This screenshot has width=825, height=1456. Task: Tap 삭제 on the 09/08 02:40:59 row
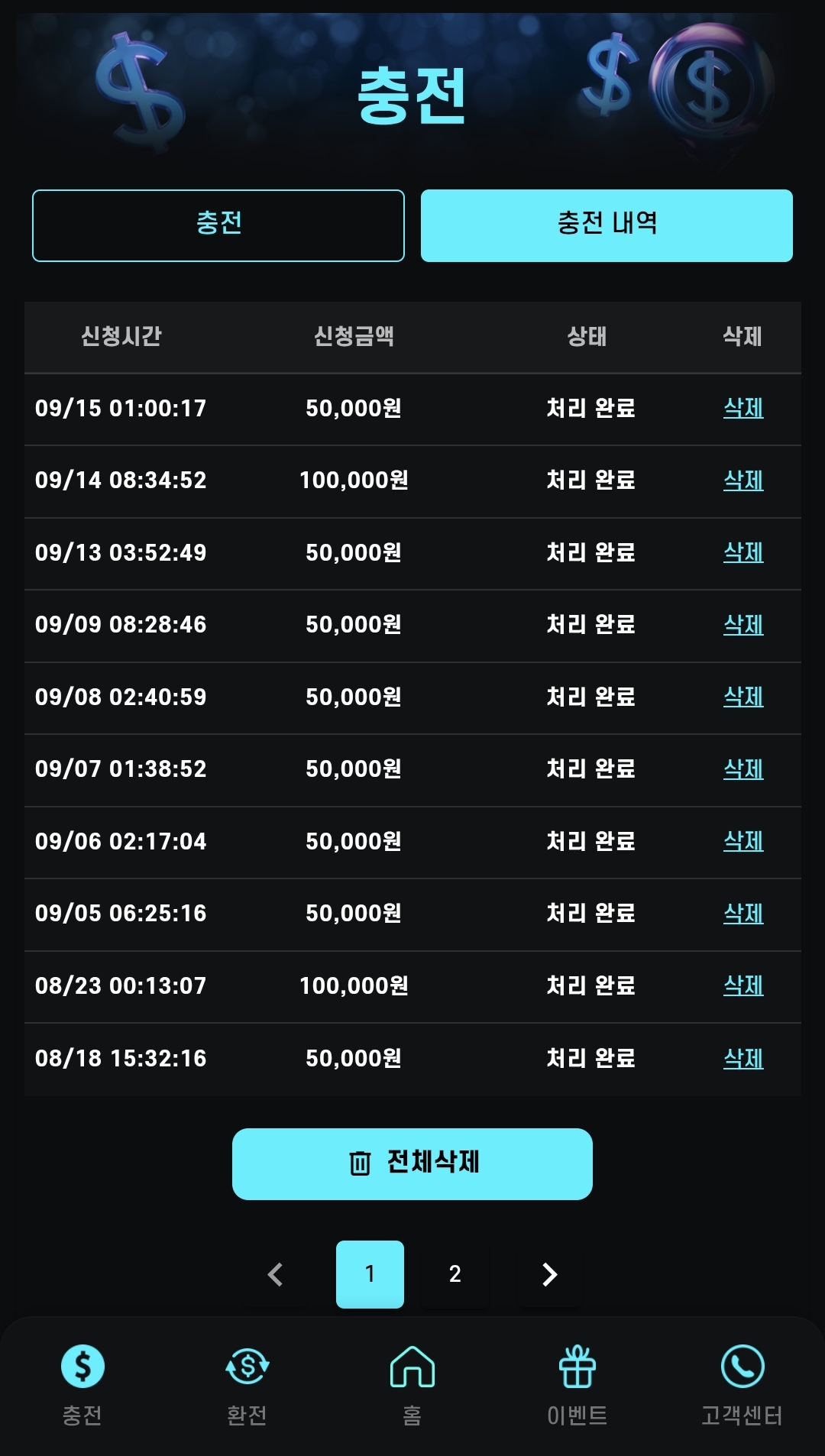click(742, 697)
